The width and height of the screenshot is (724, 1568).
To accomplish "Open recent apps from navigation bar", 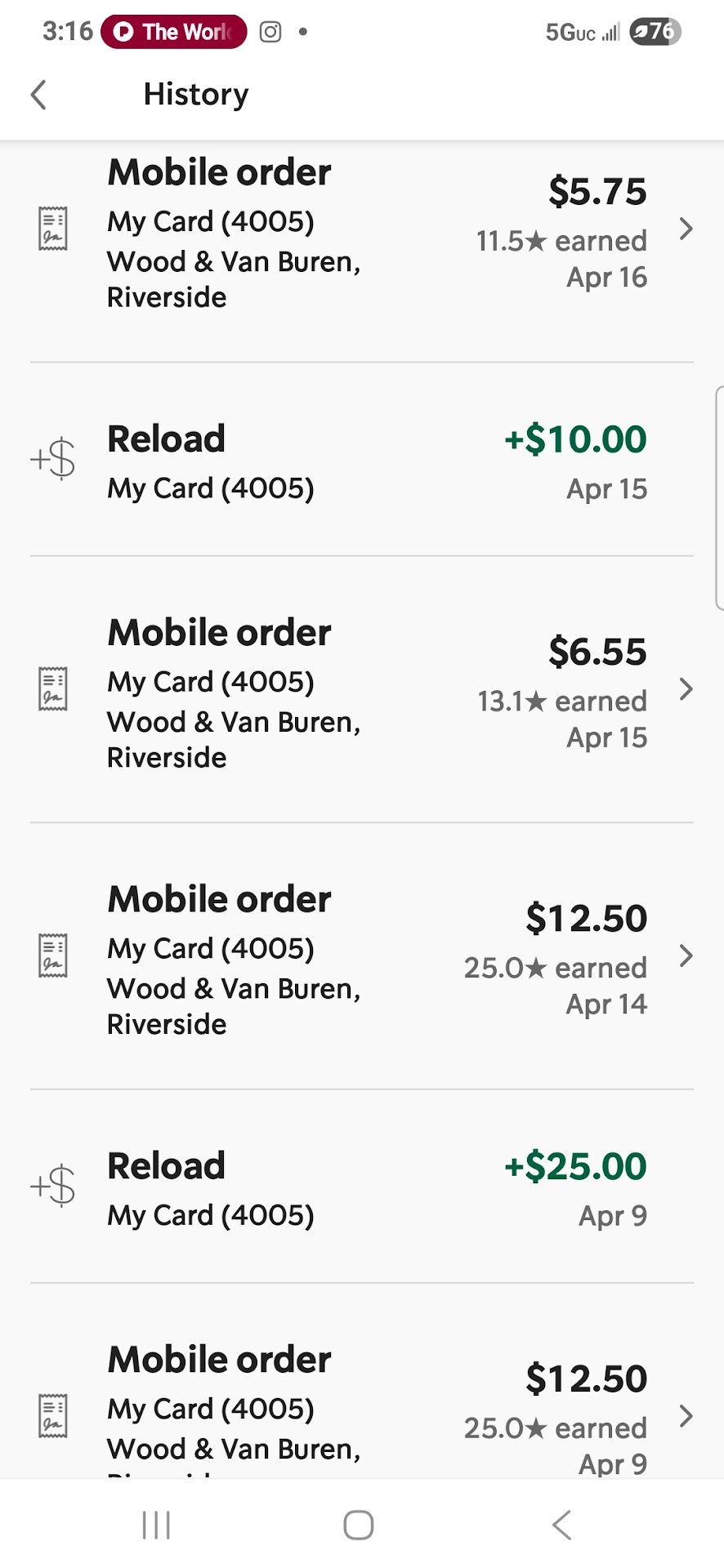I will pos(156,1524).
